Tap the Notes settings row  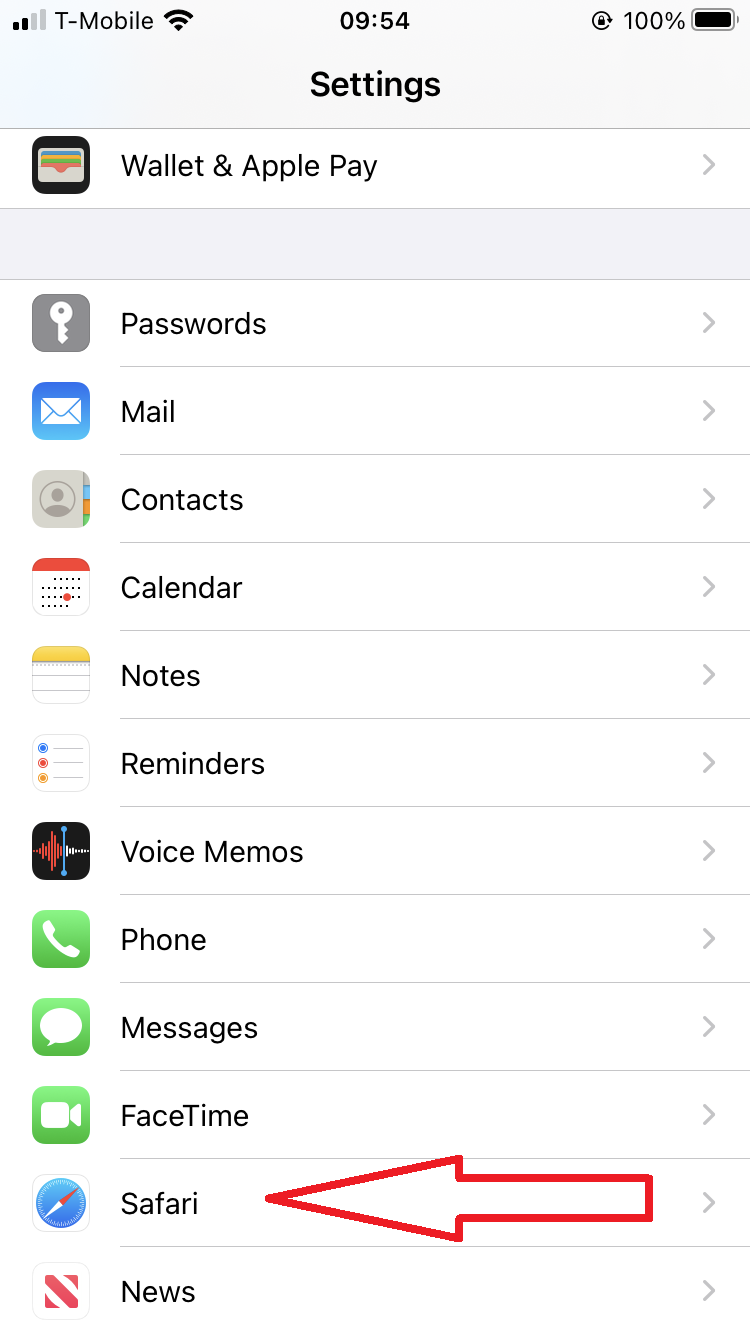160,676
